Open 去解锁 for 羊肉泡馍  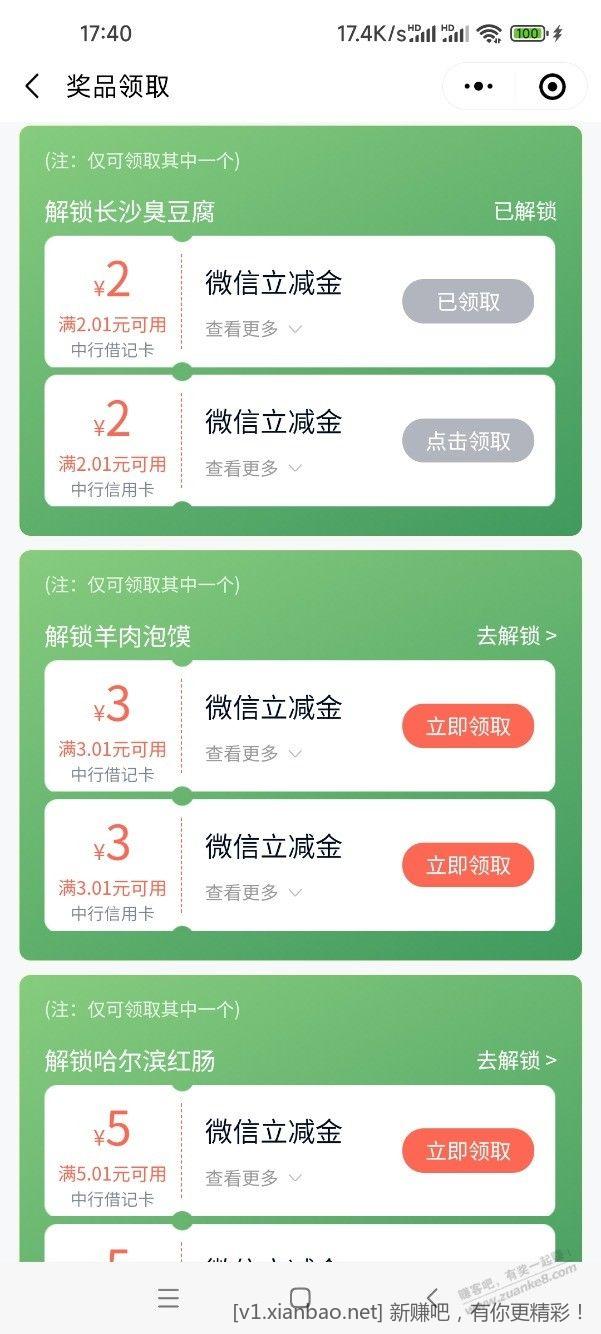click(x=516, y=636)
